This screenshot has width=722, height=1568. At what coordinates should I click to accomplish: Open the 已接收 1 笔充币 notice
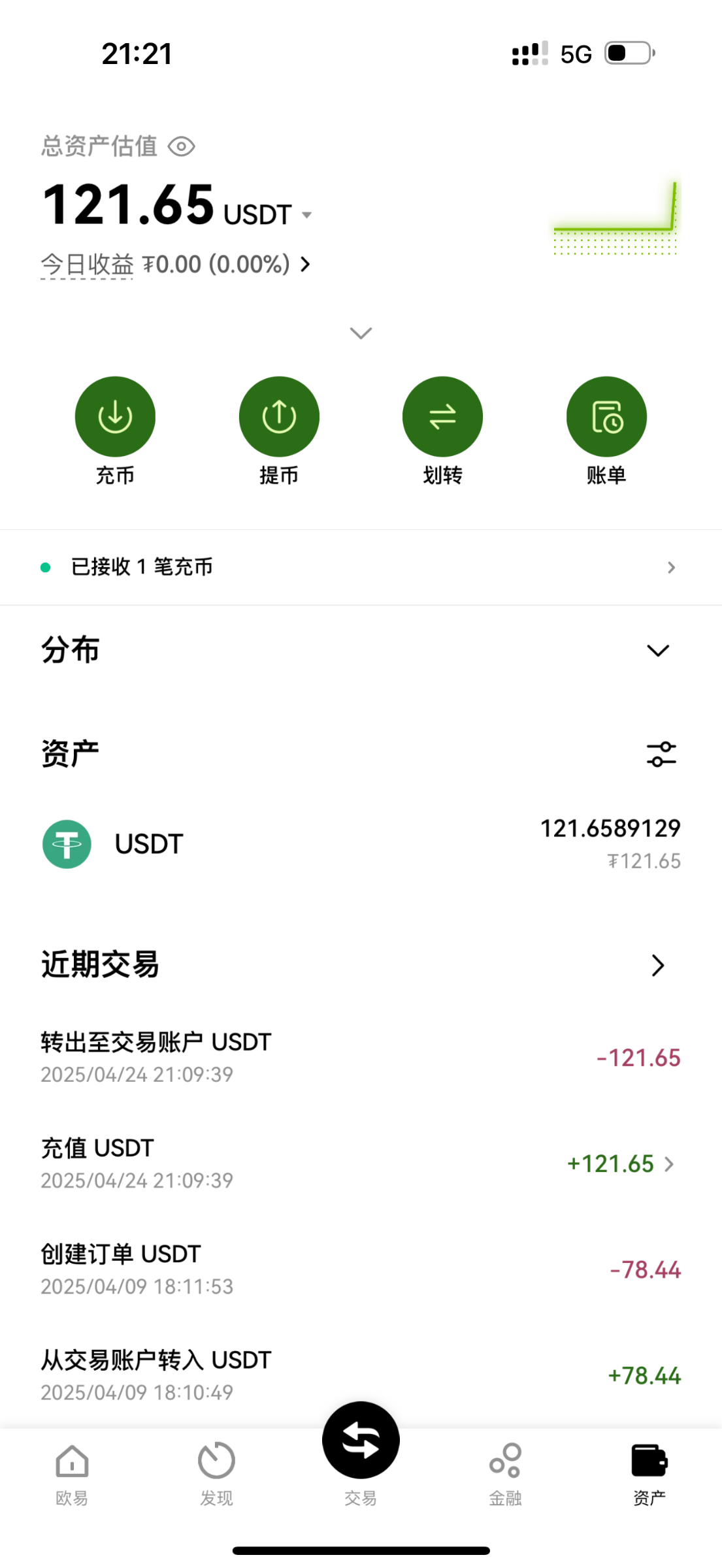pyautogui.click(x=361, y=567)
